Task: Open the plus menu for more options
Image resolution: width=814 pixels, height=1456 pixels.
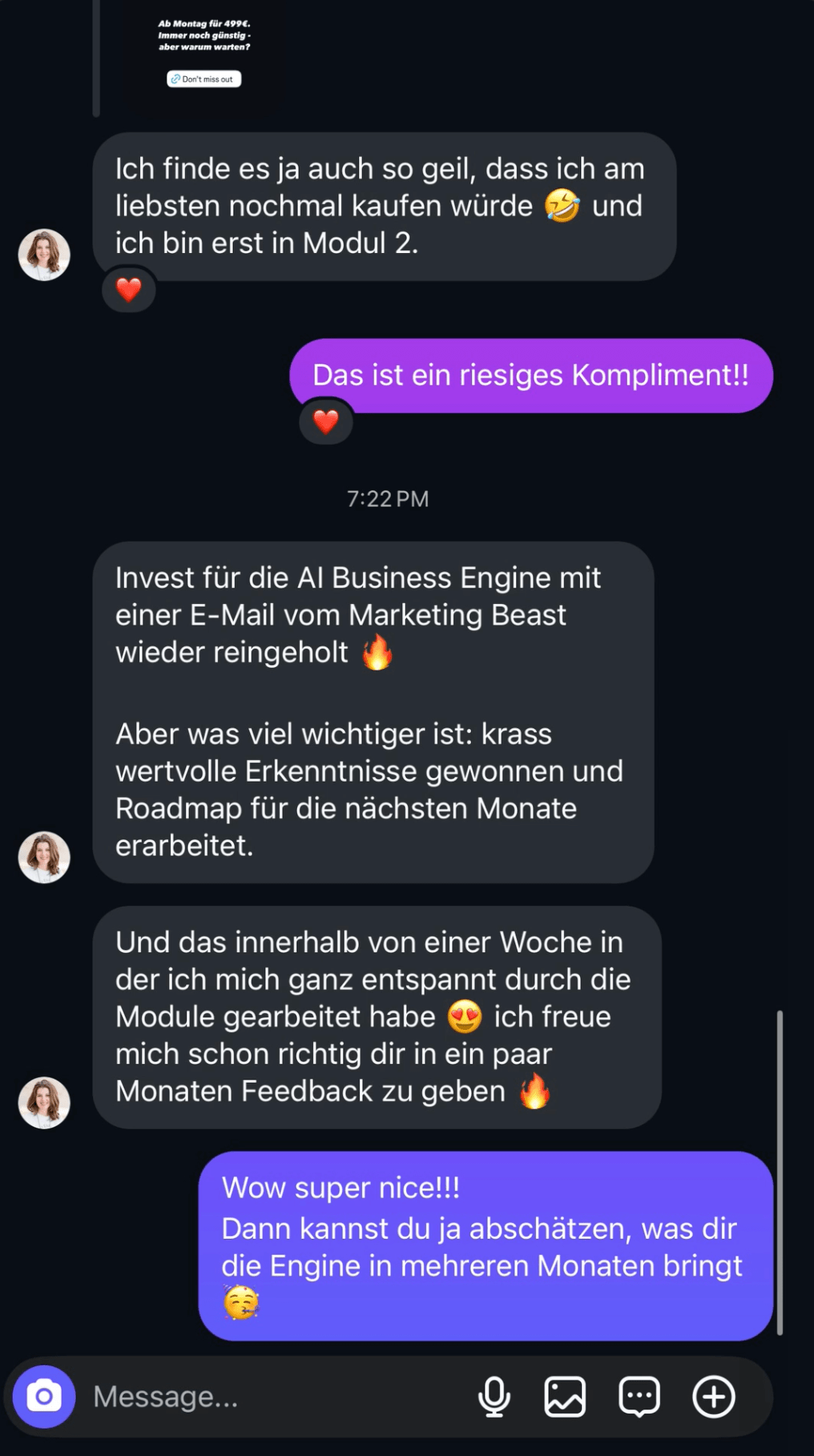Action: 713,1396
